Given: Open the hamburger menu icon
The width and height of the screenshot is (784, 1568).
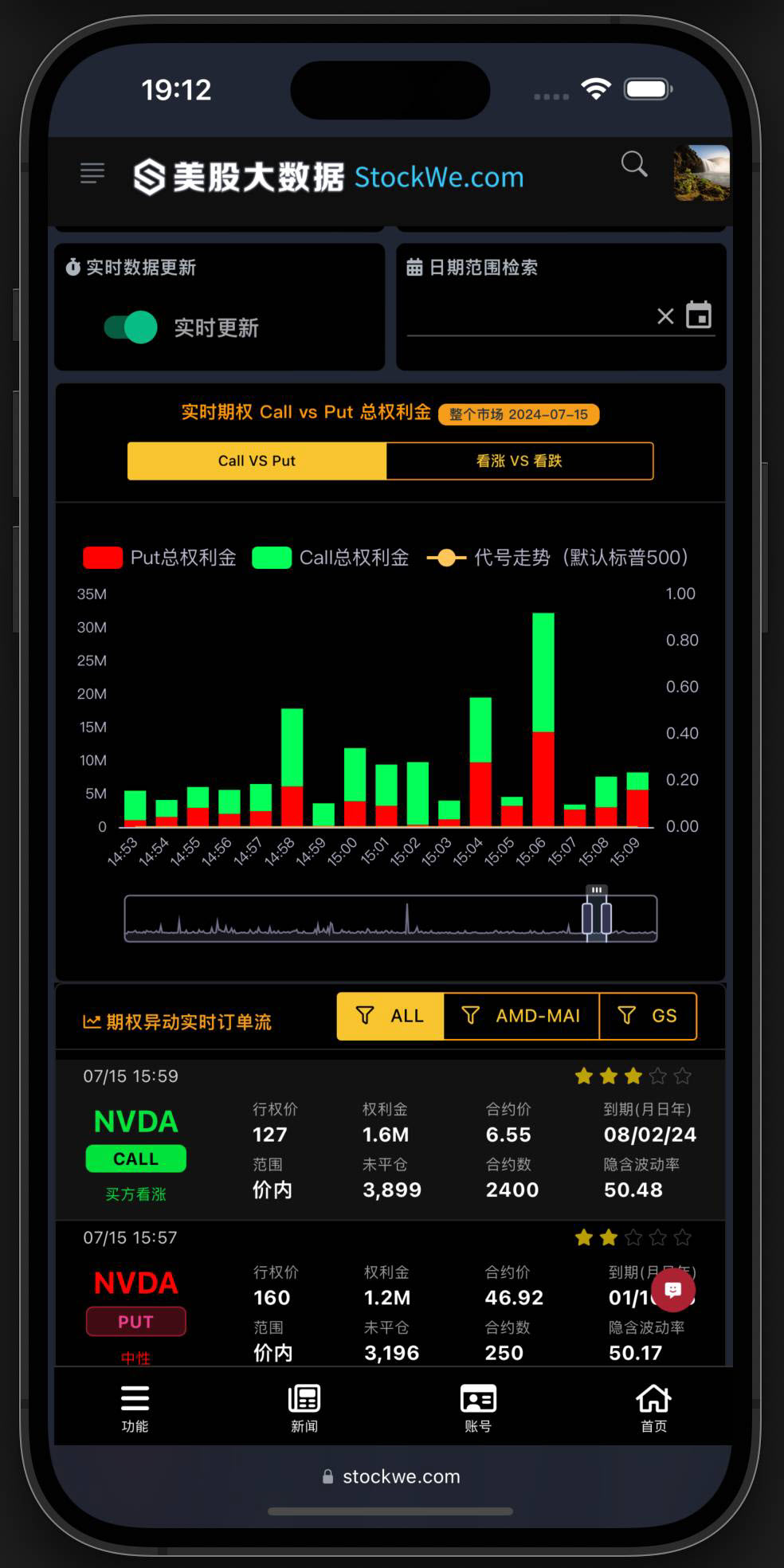Looking at the screenshot, I should (92, 173).
